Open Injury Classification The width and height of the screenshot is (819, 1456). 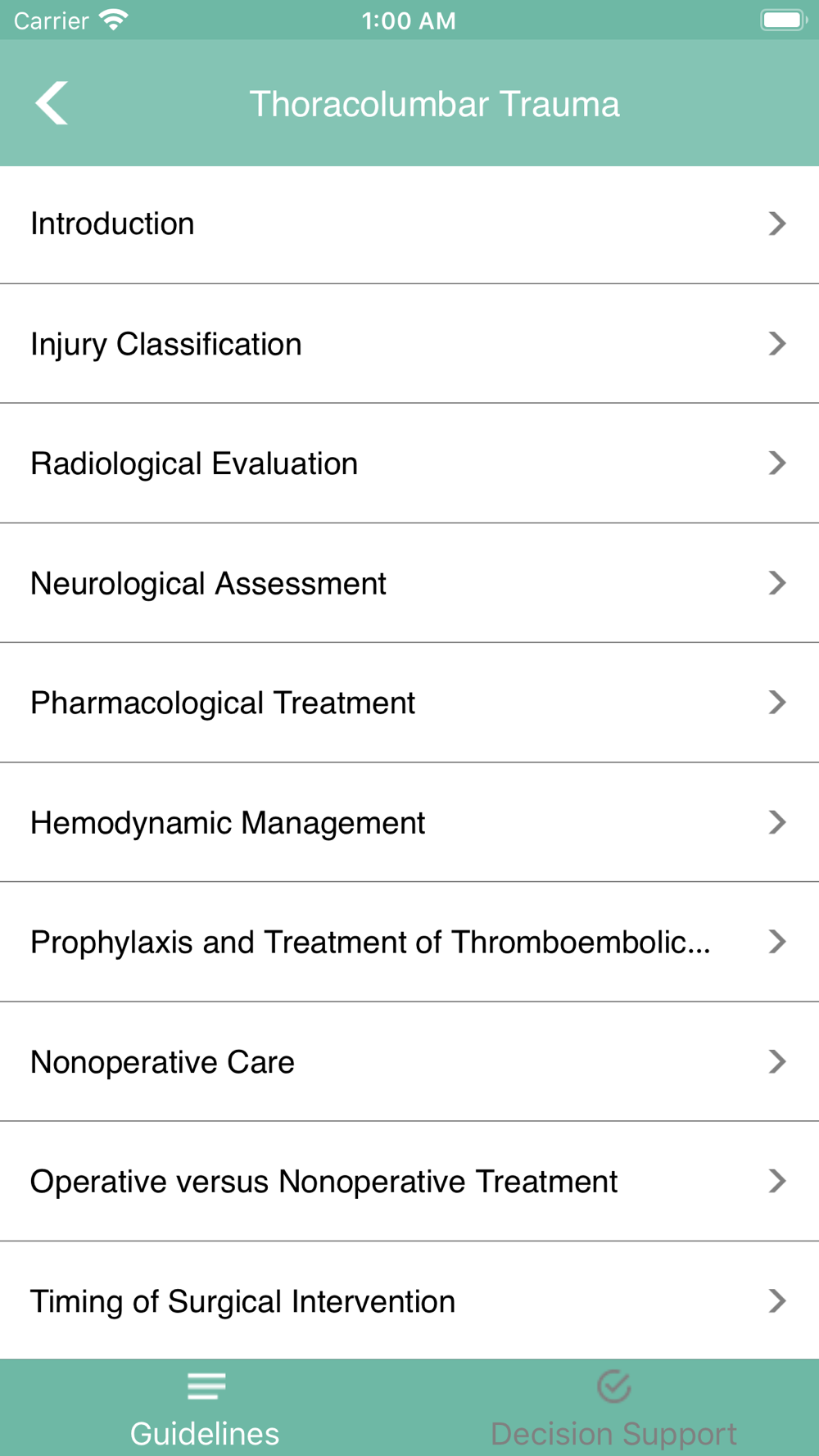[409, 344]
